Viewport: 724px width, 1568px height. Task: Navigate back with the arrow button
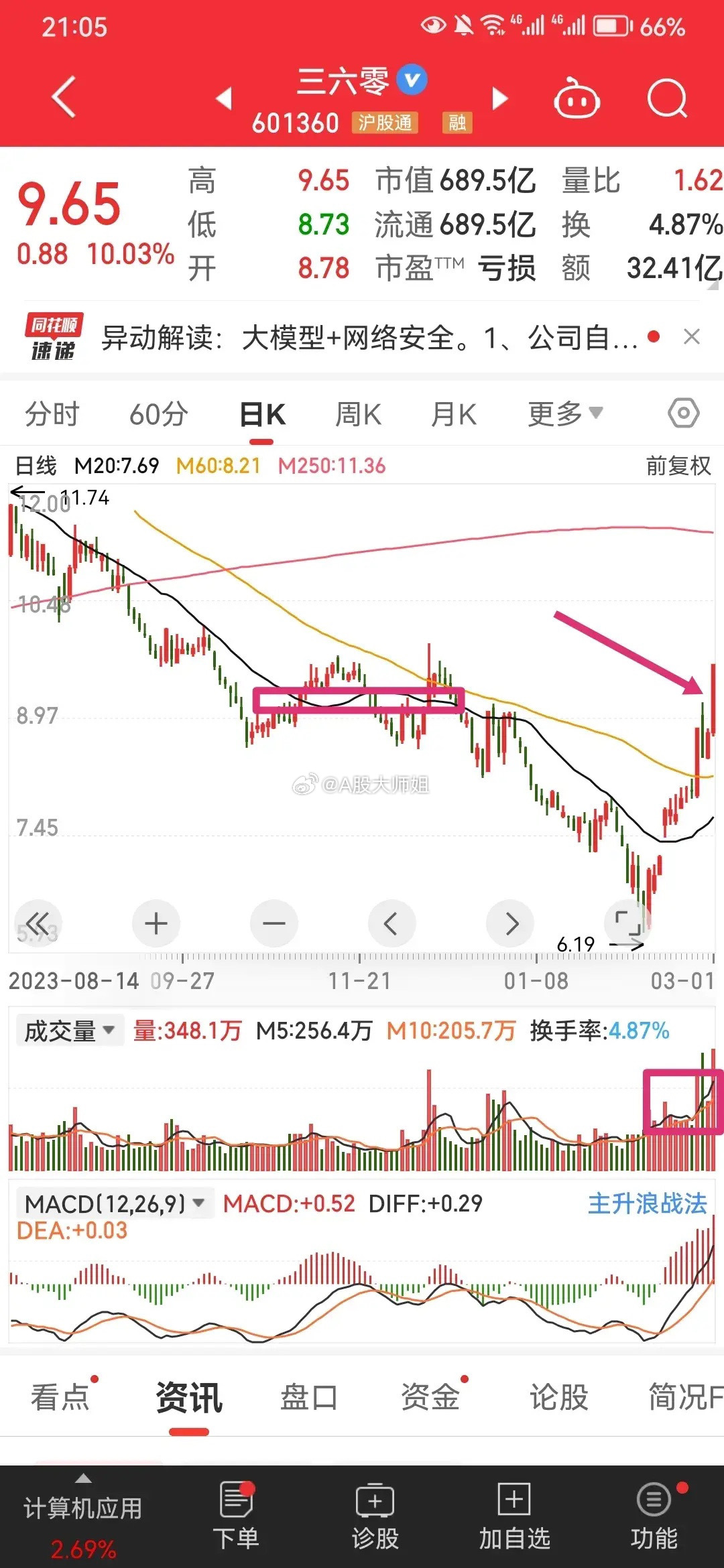tap(62, 98)
